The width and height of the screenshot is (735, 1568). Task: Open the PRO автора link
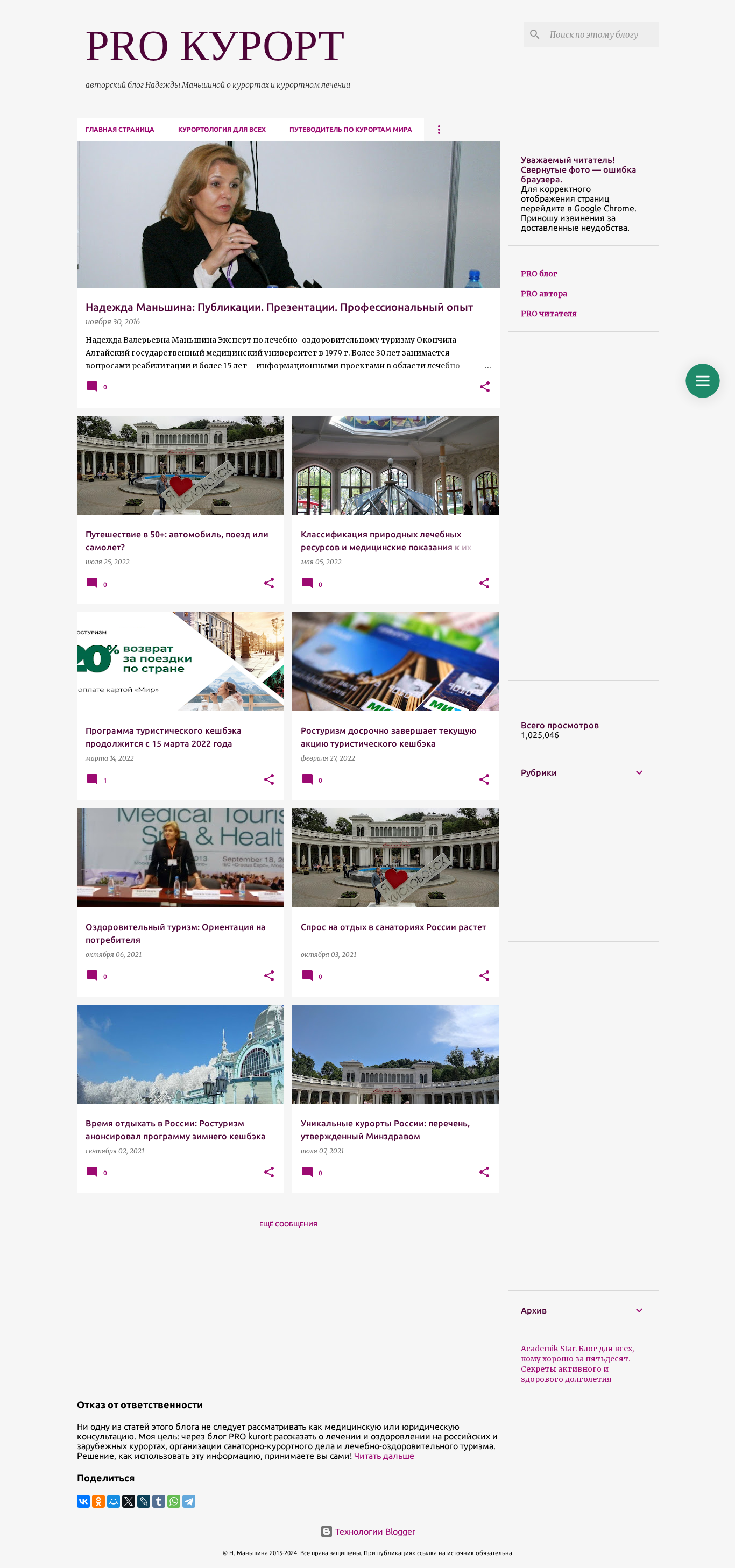click(x=544, y=294)
